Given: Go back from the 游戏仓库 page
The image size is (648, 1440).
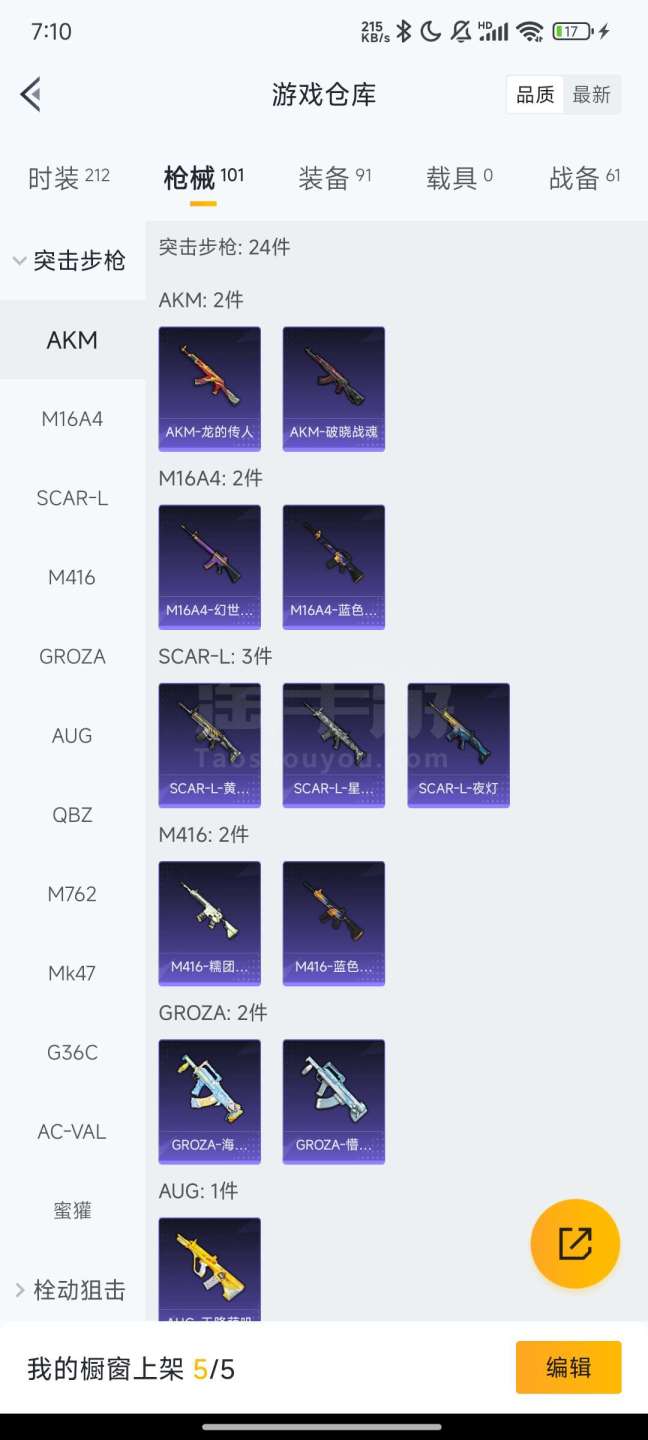Looking at the screenshot, I should (31, 95).
